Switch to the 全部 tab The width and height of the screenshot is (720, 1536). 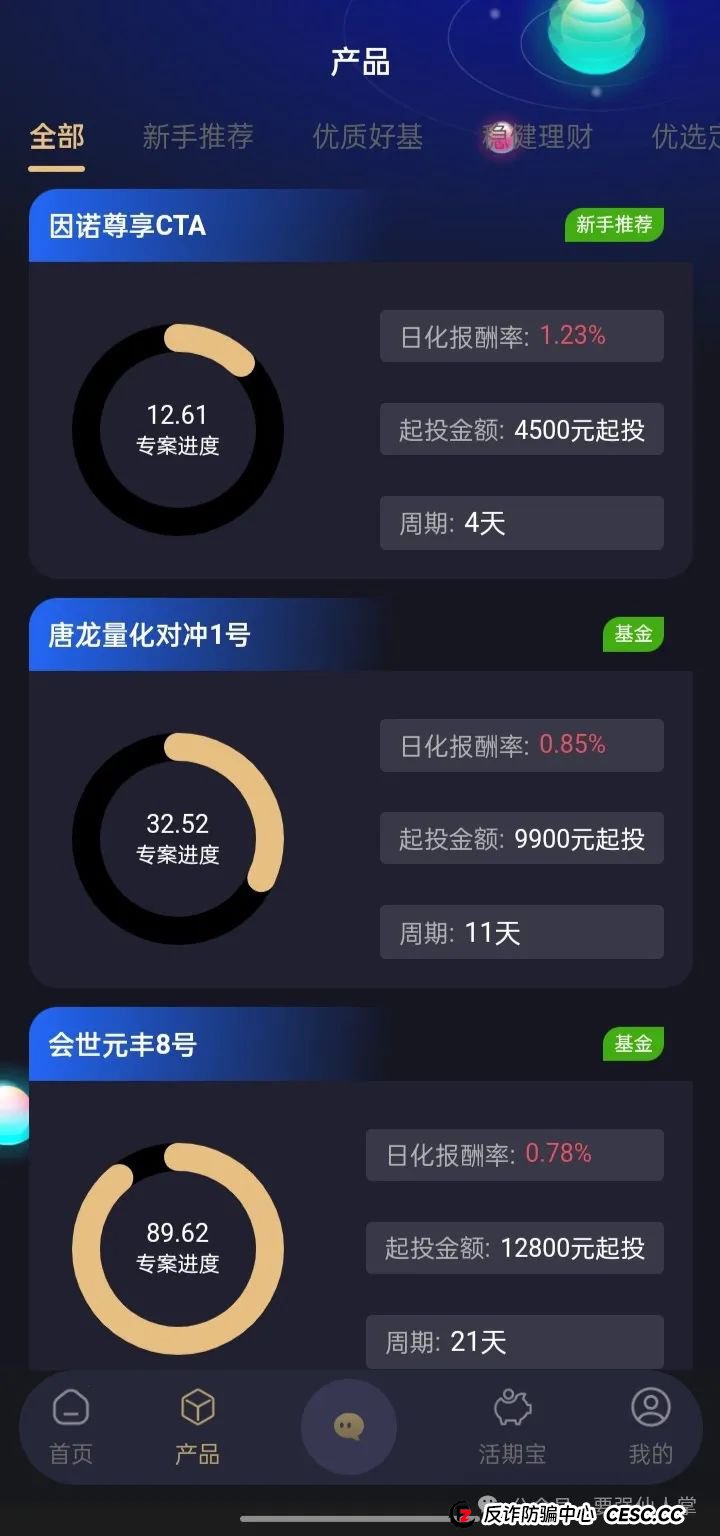click(x=57, y=137)
